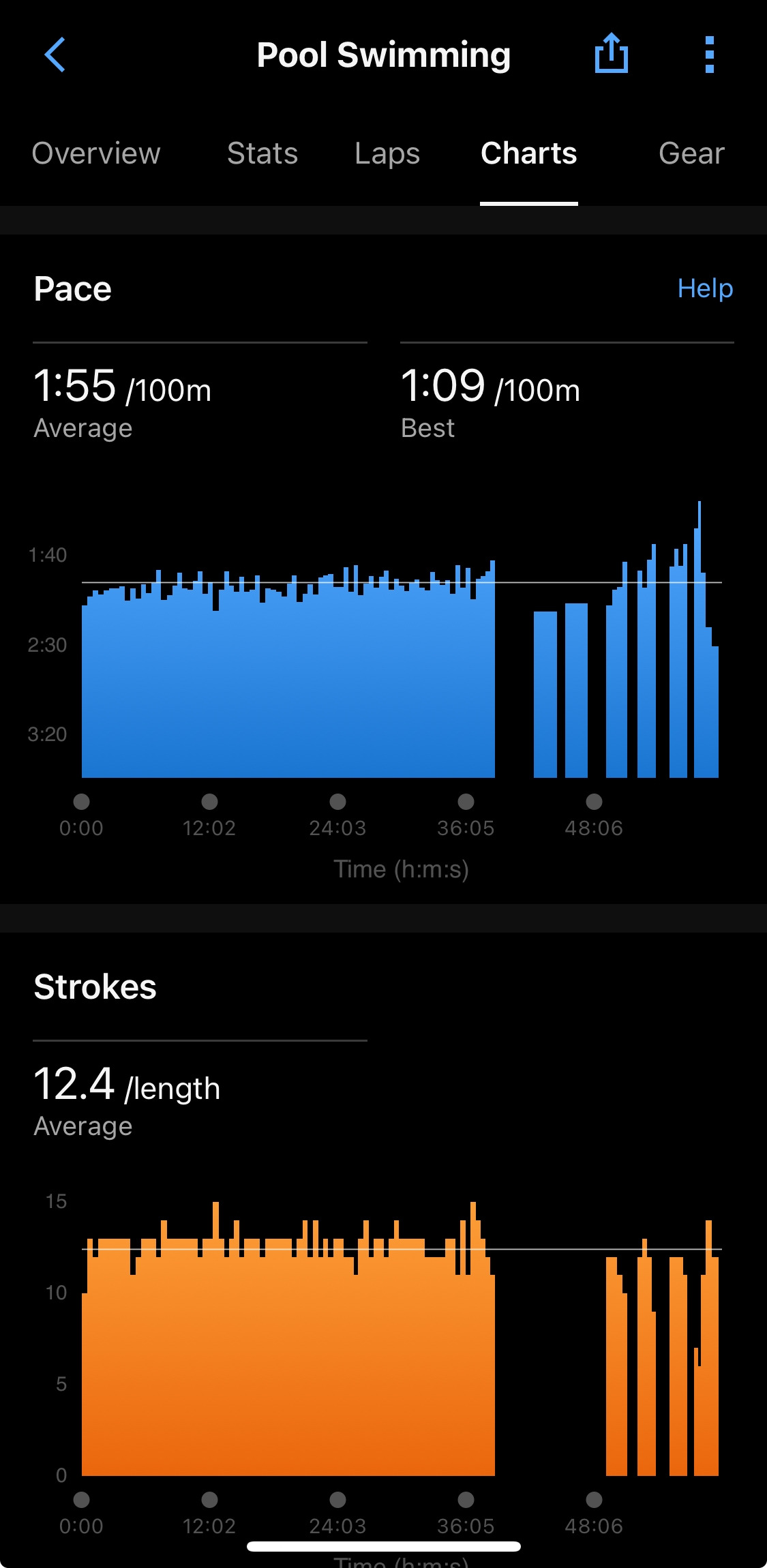Switch to the Overview tab
The width and height of the screenshot is (767, 1568).
pos(96,153)
